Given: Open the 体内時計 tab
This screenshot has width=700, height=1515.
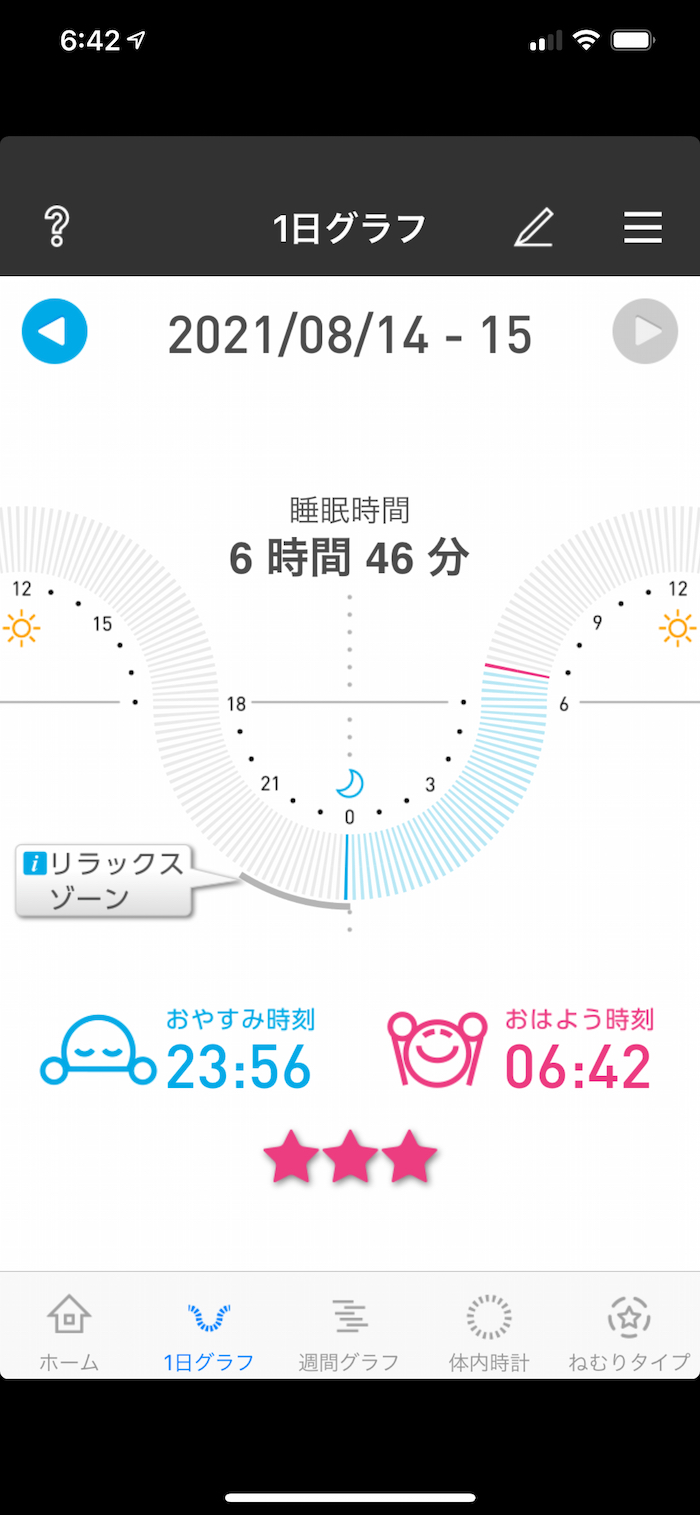Looking at the screenshot, I should click(x=489, y=1332).
